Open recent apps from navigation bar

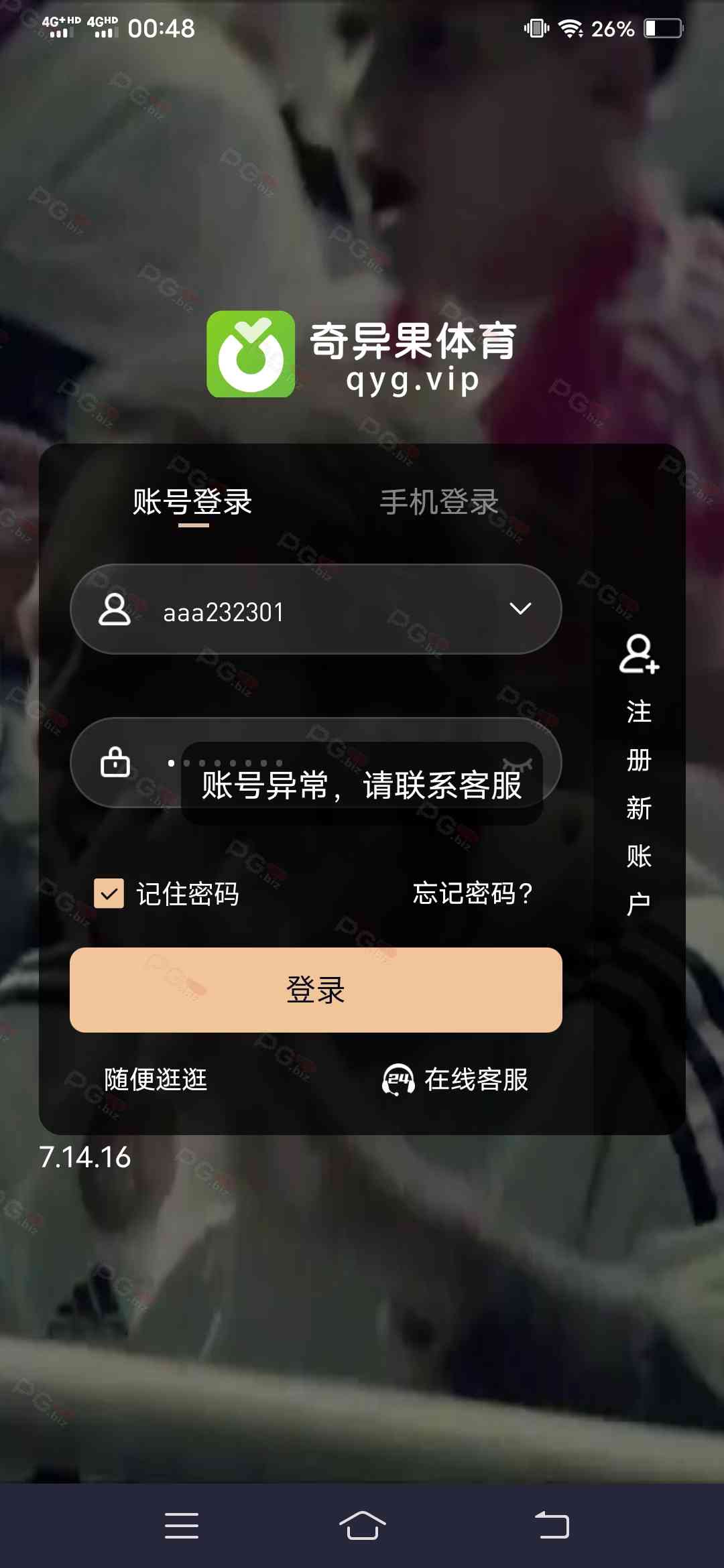click(x=182, y=1526)
